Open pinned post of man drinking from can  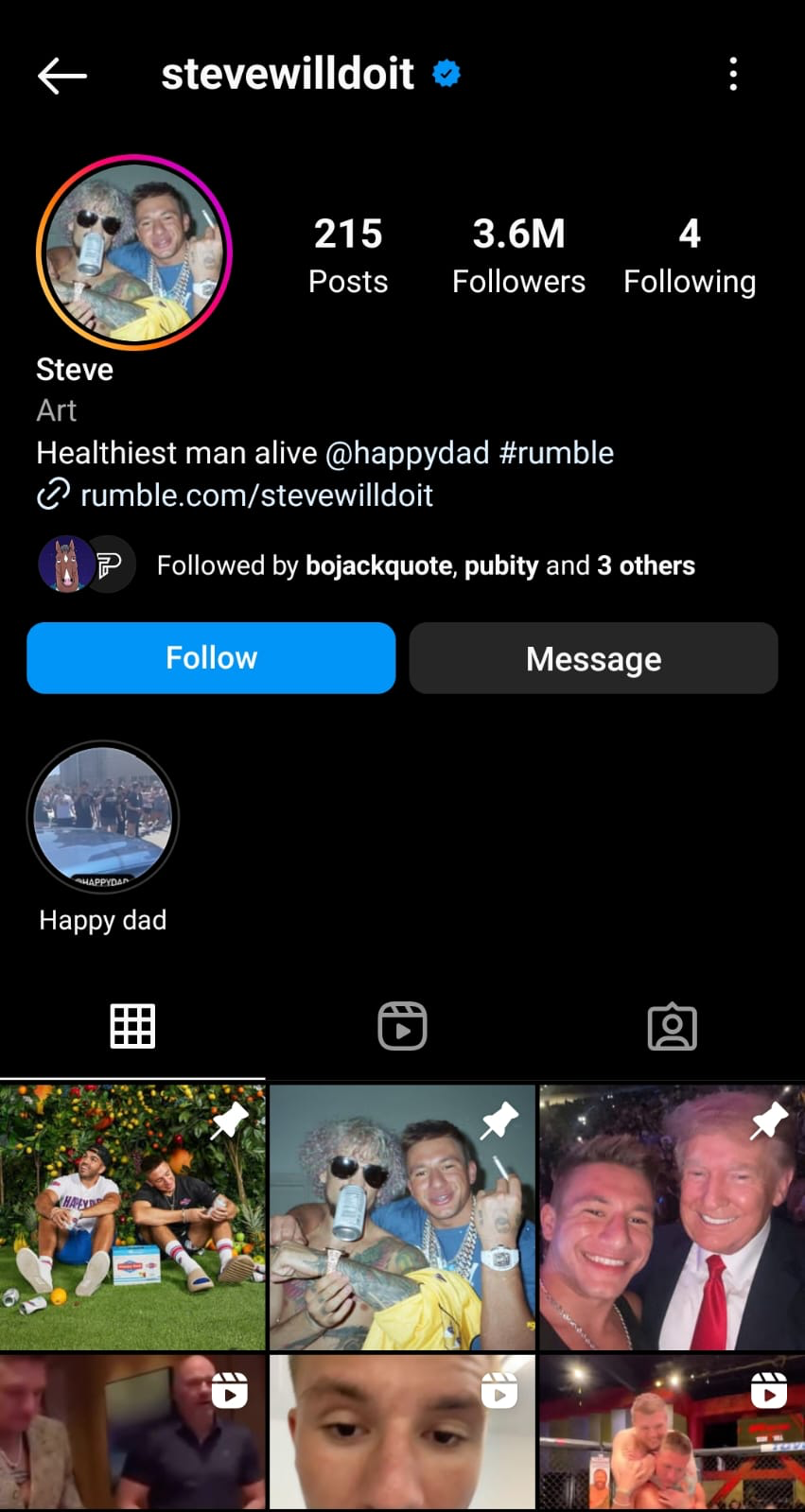click(402, 1217)
